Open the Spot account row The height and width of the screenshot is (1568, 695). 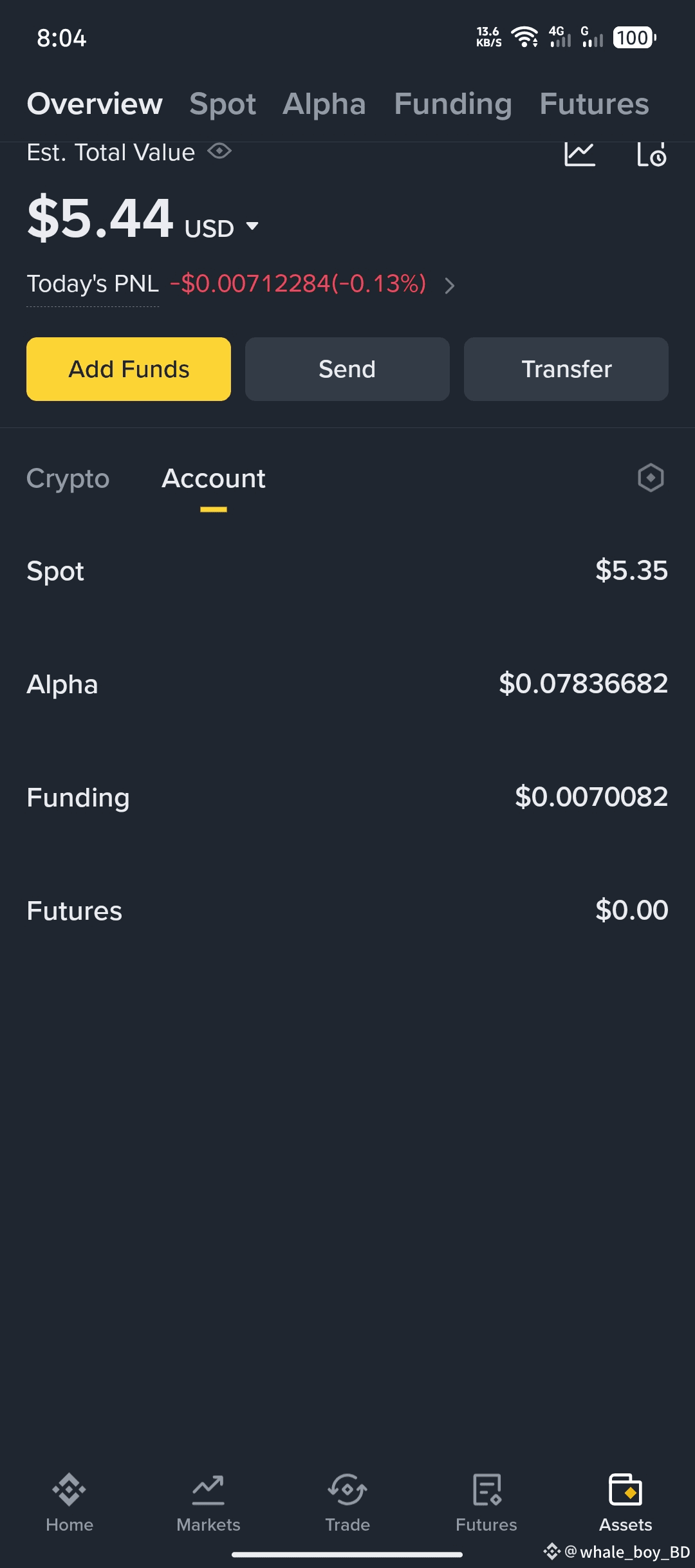pos(347,571)
